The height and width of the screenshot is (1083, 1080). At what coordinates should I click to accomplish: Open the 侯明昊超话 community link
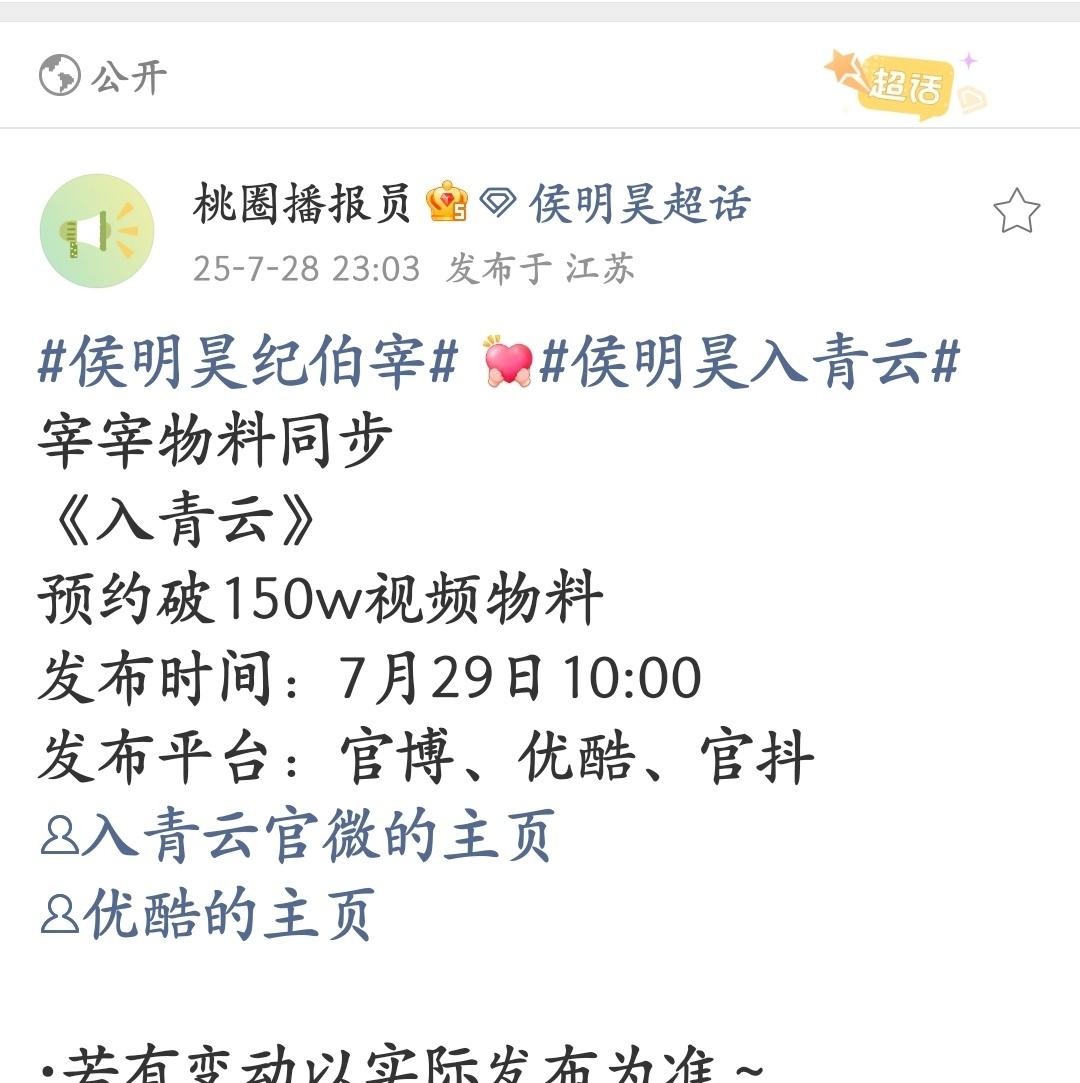pos(638,205)
